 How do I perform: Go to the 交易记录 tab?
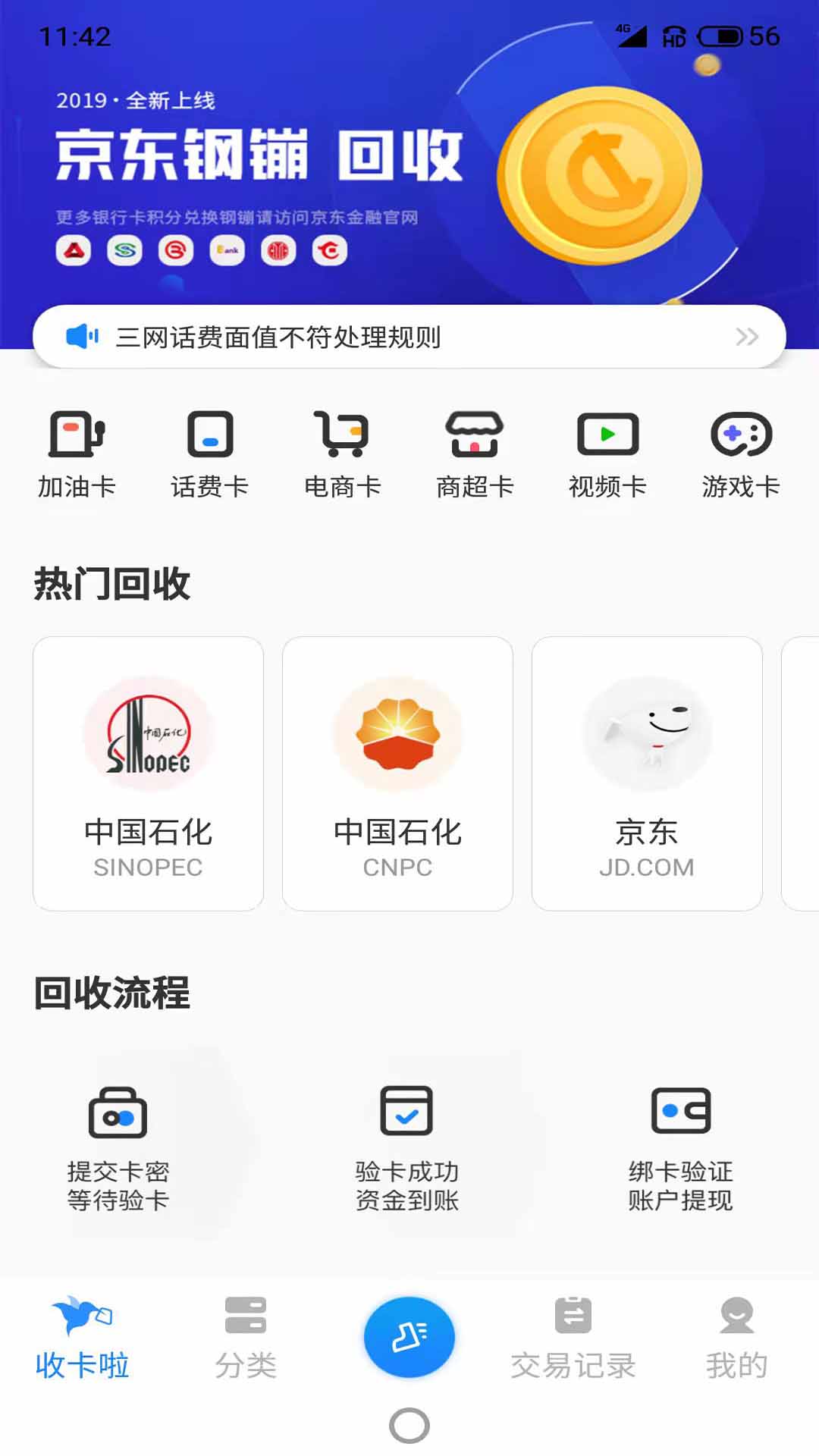point(573,1338)
